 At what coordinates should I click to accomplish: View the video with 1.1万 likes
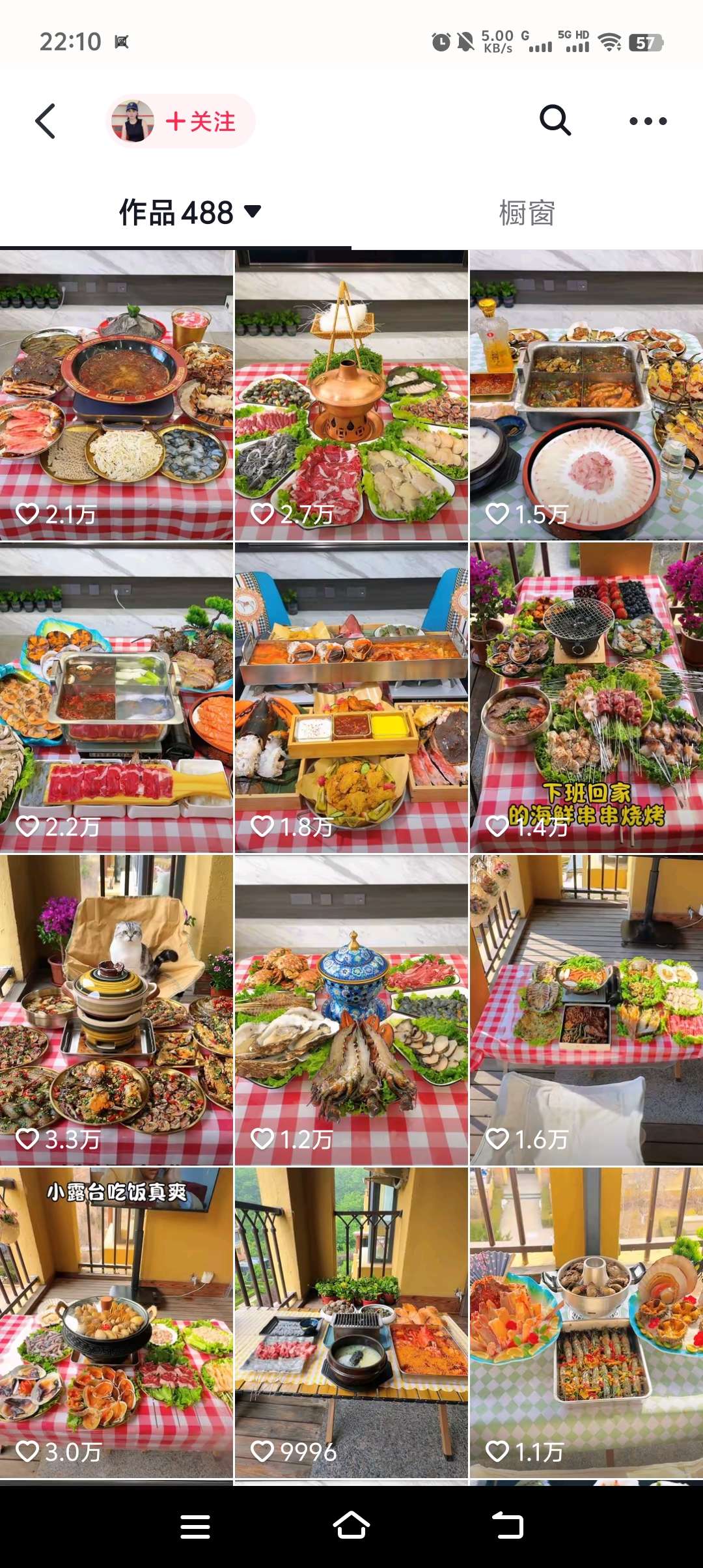[x=586, y=1322]
